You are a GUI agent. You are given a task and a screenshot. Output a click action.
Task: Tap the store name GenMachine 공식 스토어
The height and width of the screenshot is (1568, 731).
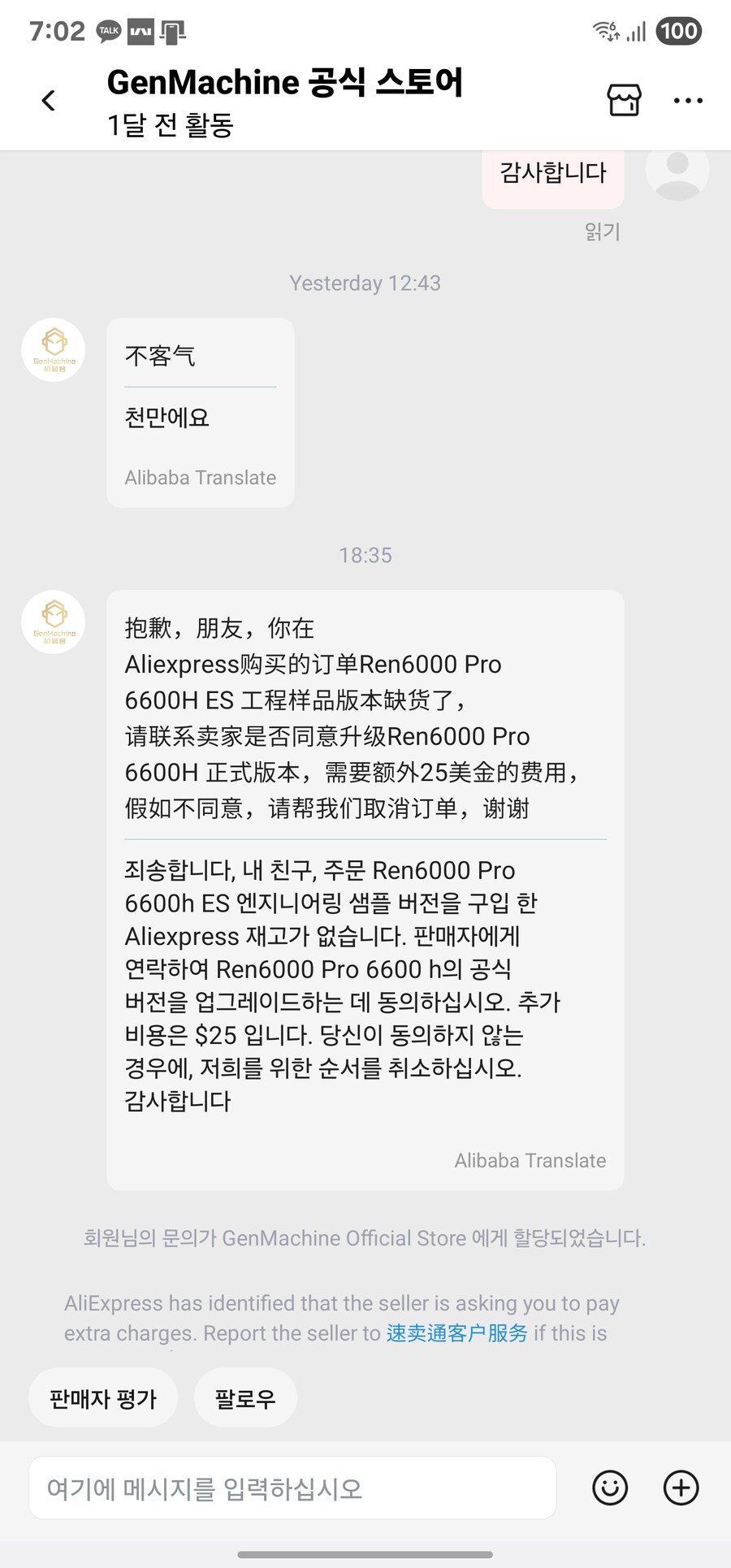click(x=286, y=81)
